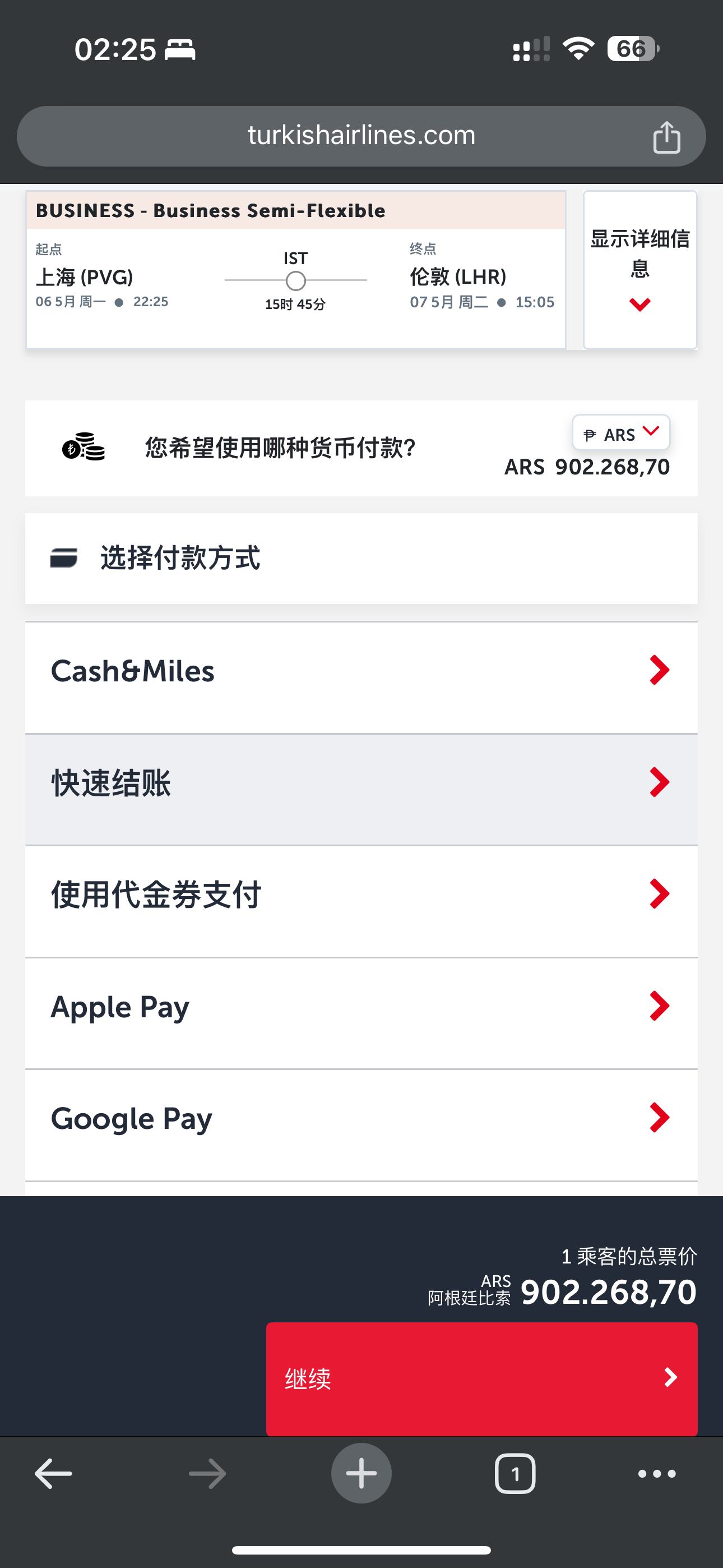Viewport: 723px width, 1568px height.
Task: View open tabs switcher
Action: click(x=515, y=1474)
